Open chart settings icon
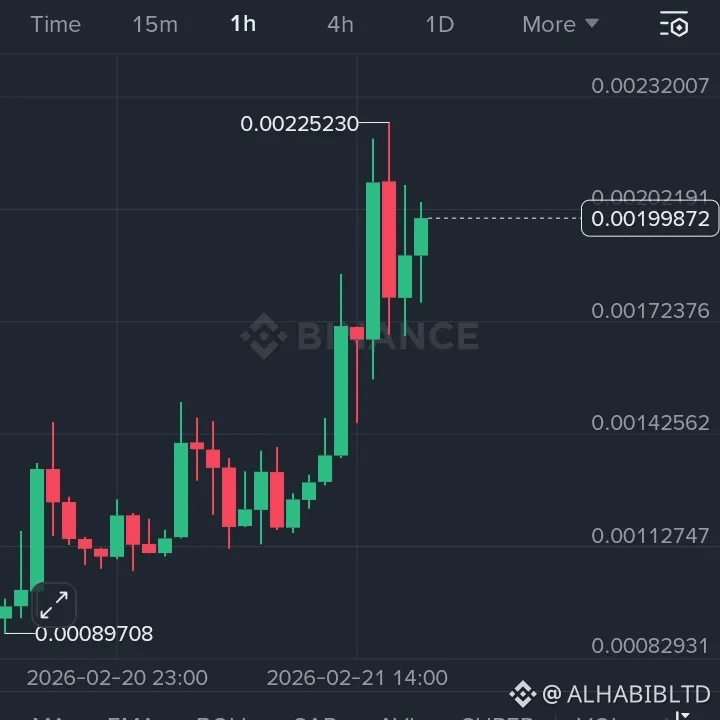Viewport: 720px width, 720px height. (x=674, y=25)
